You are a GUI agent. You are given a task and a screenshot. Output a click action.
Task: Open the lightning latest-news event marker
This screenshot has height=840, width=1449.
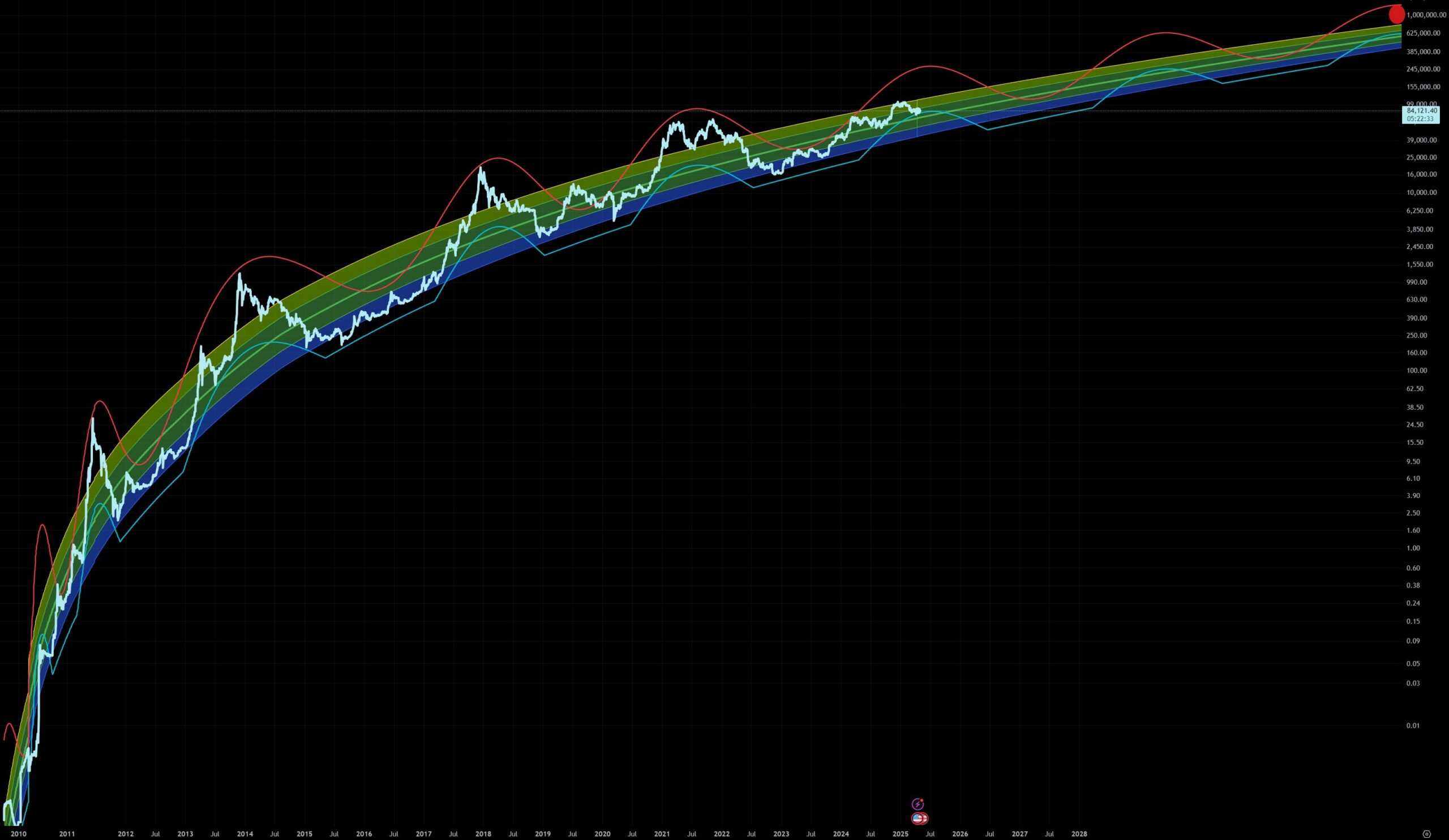[917, 804]
